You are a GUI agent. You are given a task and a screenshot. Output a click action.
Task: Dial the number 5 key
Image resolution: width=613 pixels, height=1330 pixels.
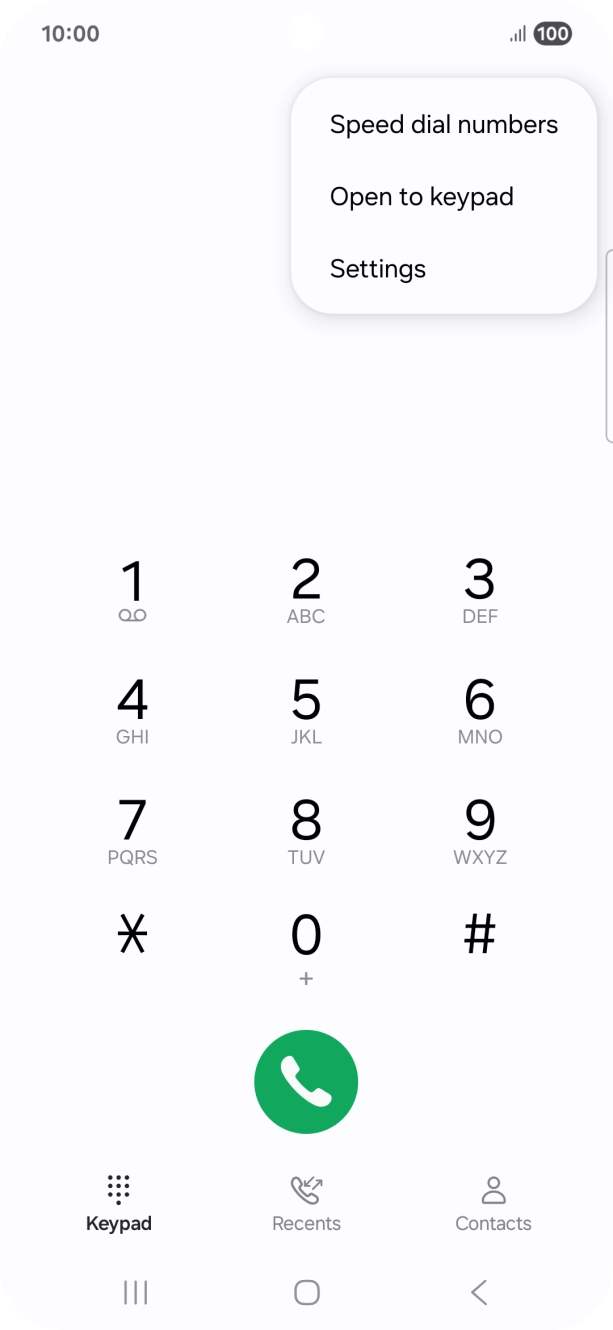(306, 710)
